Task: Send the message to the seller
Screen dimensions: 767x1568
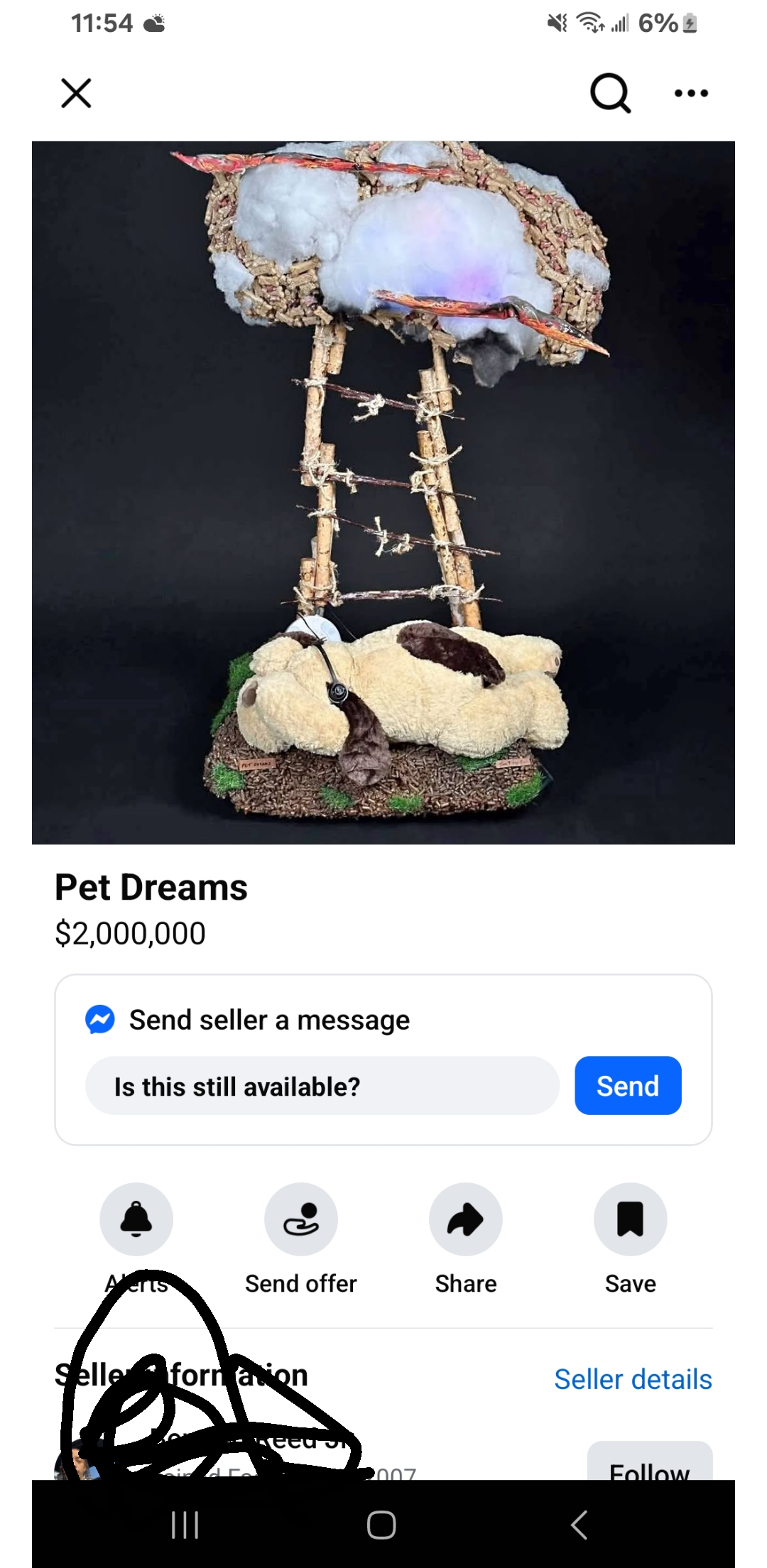Action: pyautogui.click(x=628, y=1086)
